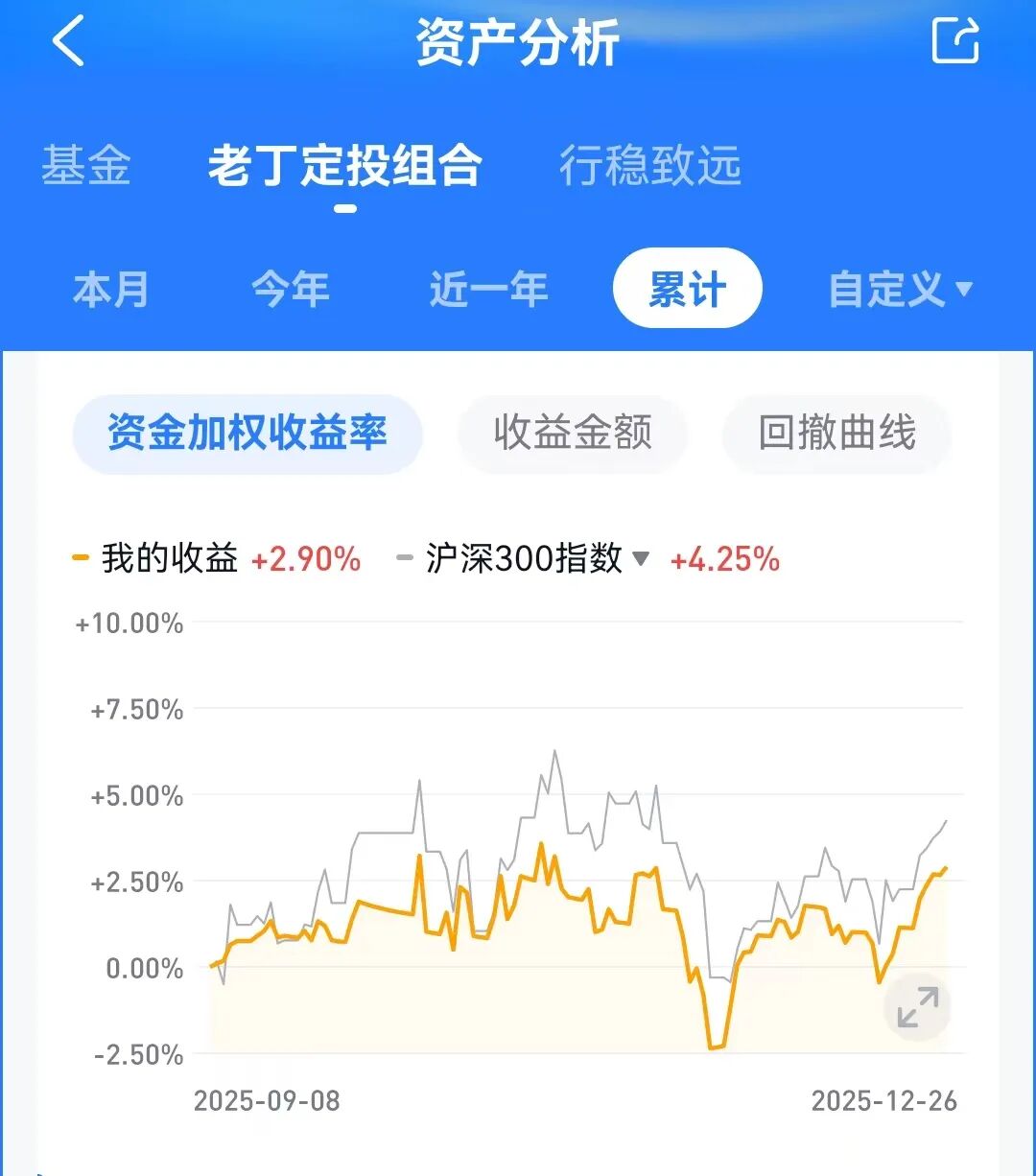Select the 累计 time period
This screenshot has width=1036, height=1176.
(x=687, y=288)
